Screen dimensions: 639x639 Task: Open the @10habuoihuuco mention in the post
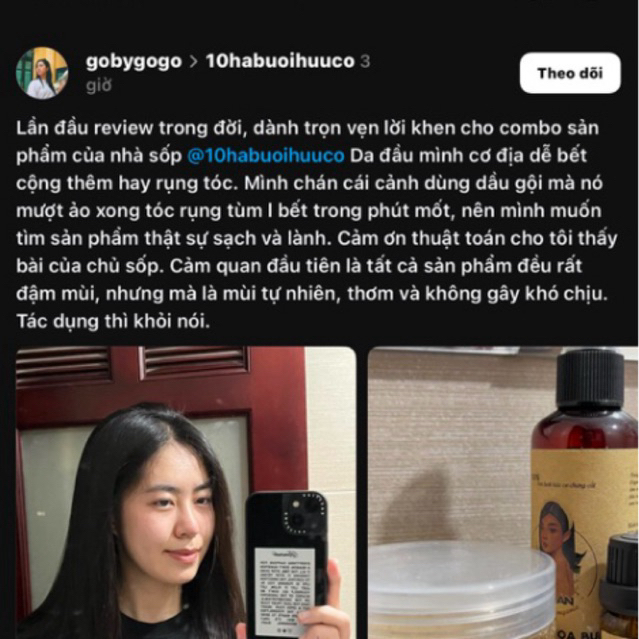coord(266,156)
